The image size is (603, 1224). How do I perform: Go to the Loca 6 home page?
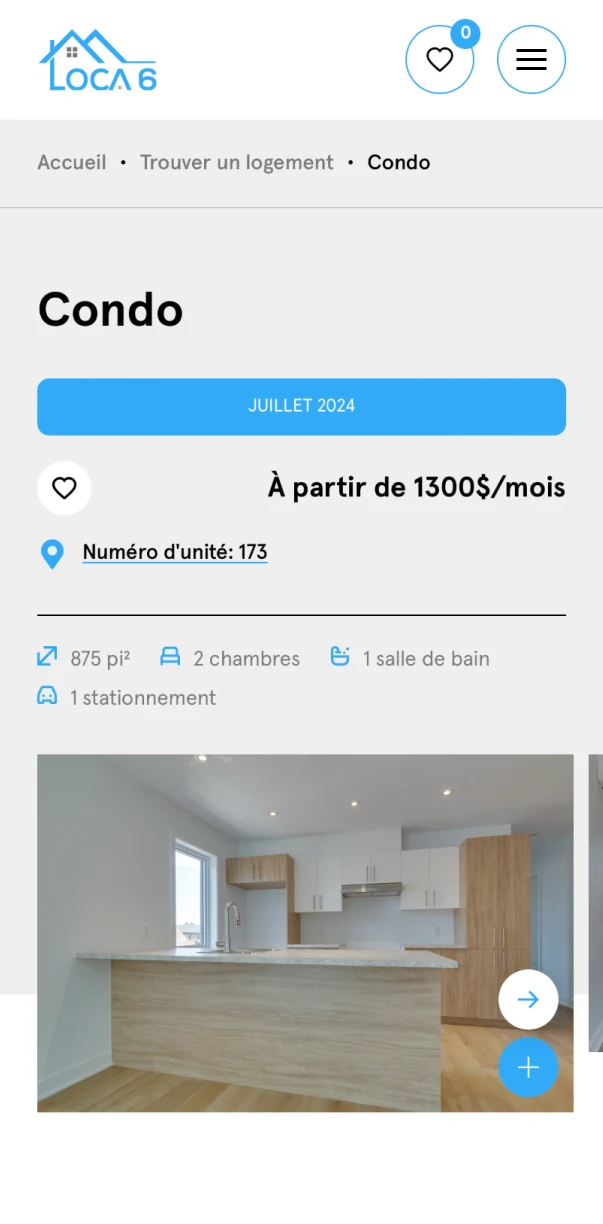(98, 61)
